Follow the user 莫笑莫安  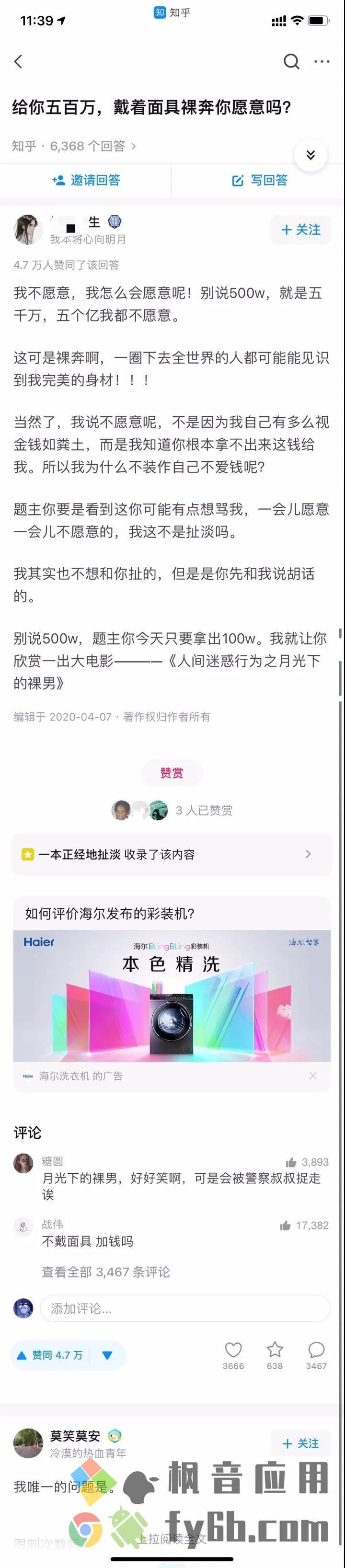pyautogui.click(x=300, y=1443)
